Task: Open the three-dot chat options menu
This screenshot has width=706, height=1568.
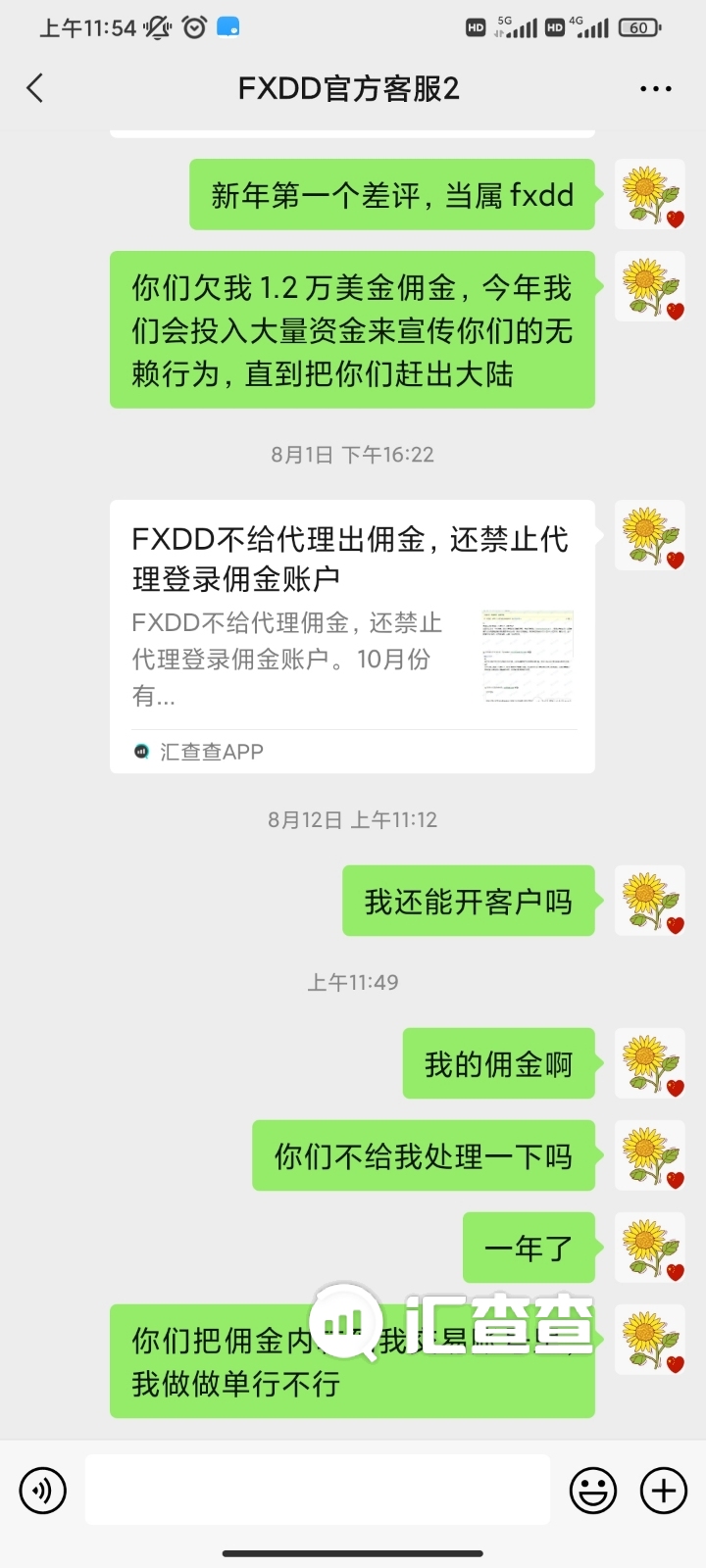Action: [x=655, y=88]
